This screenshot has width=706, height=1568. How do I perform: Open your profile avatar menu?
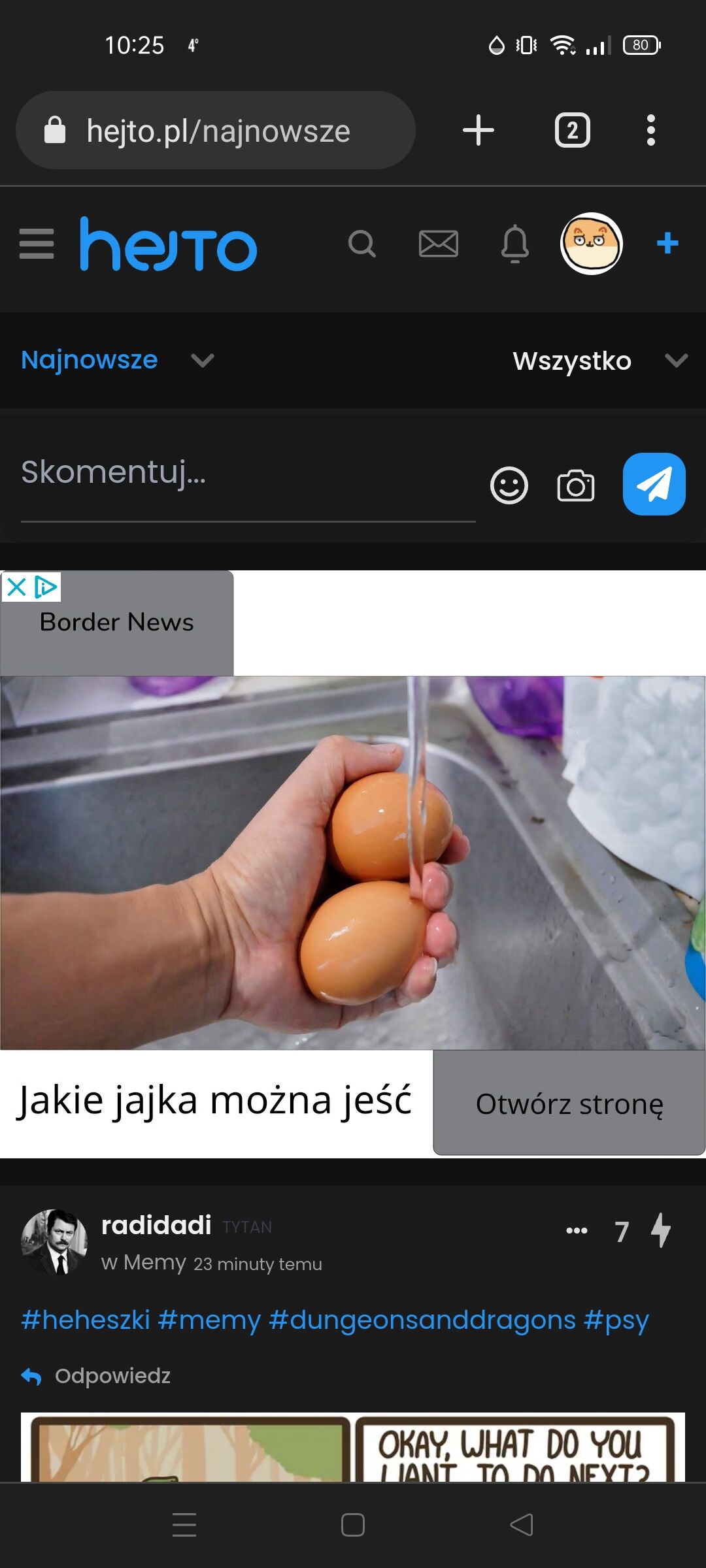592,244
